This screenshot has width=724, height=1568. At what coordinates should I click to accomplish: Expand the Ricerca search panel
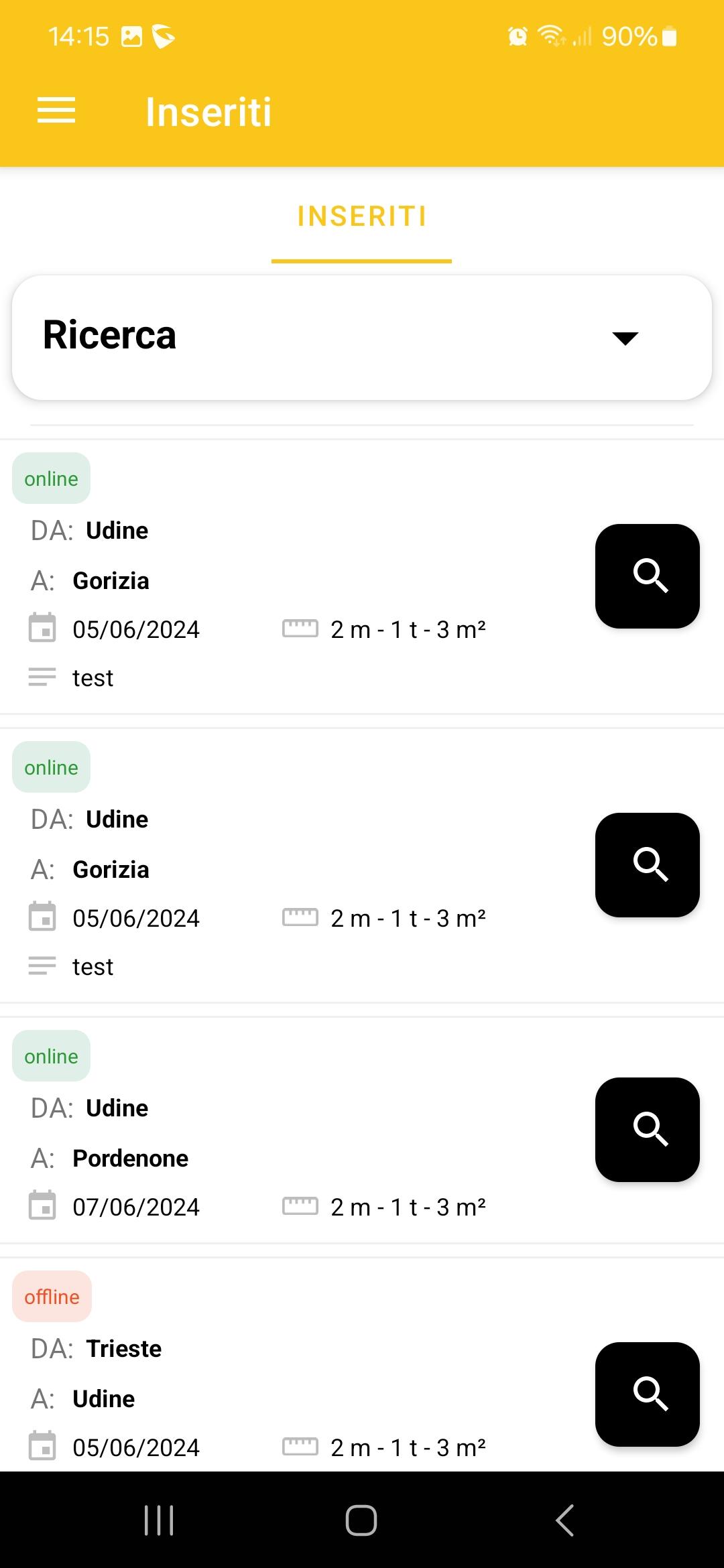coord(362,338)
